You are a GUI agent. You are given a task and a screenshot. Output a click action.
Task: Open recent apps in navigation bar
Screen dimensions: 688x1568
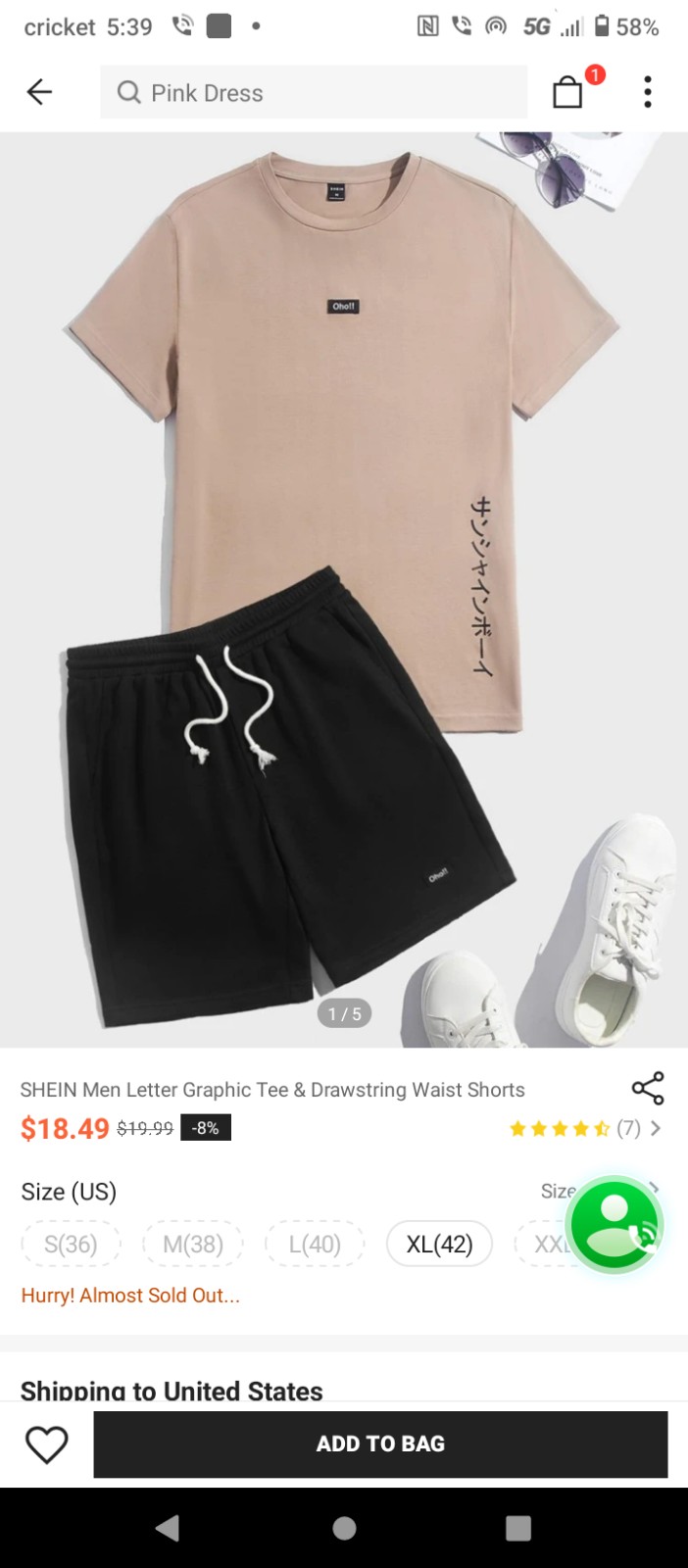pos(517,1528)
